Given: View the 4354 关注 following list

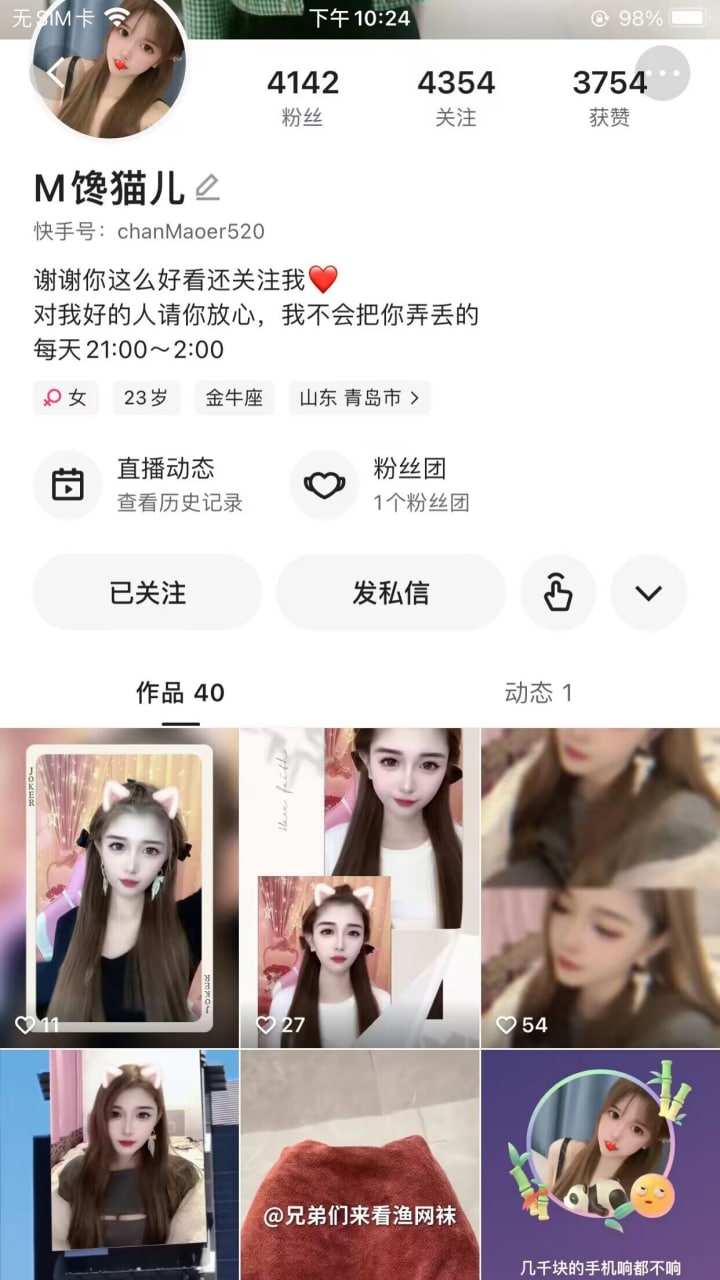Looking at the screenshot, I should (x=456, y=98).
